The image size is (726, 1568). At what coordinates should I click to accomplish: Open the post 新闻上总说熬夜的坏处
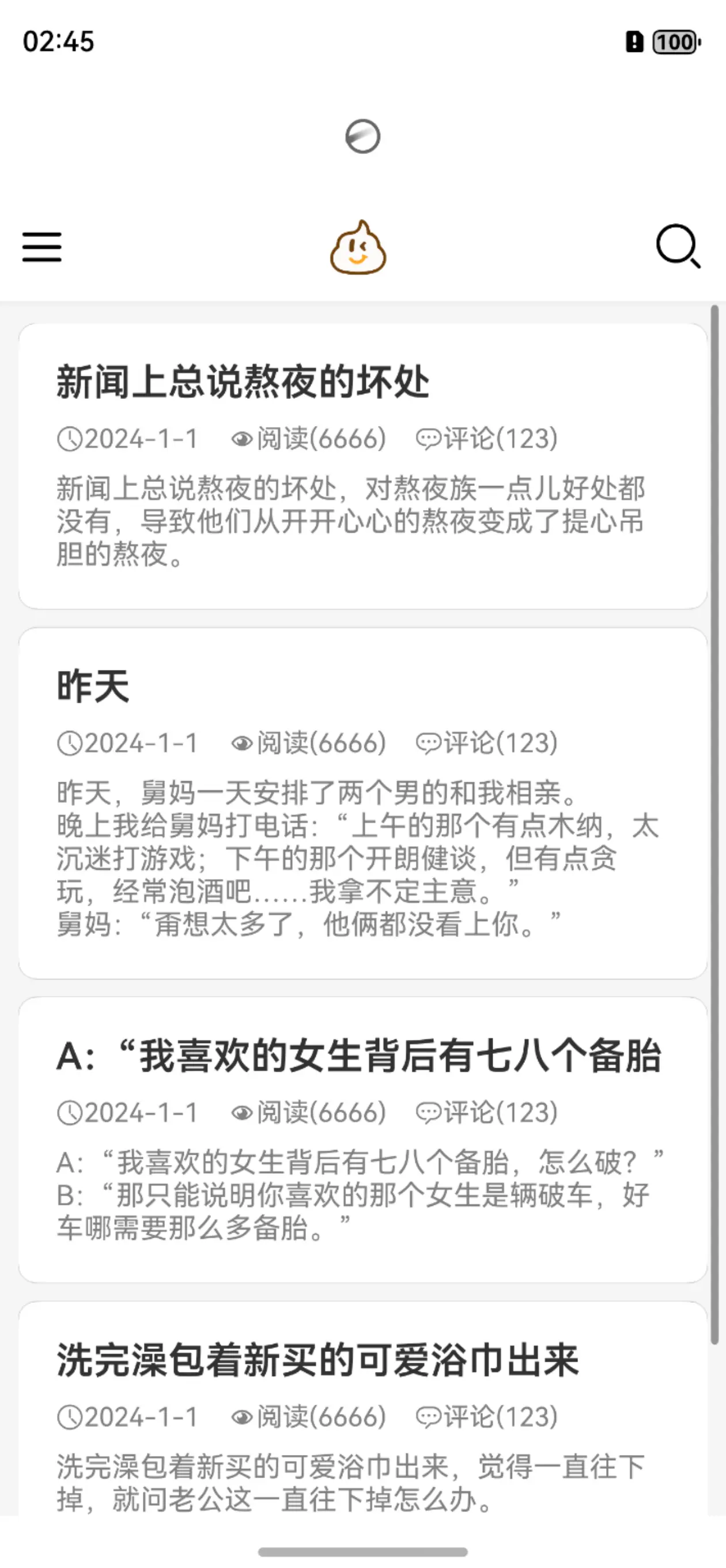point(243,383)
